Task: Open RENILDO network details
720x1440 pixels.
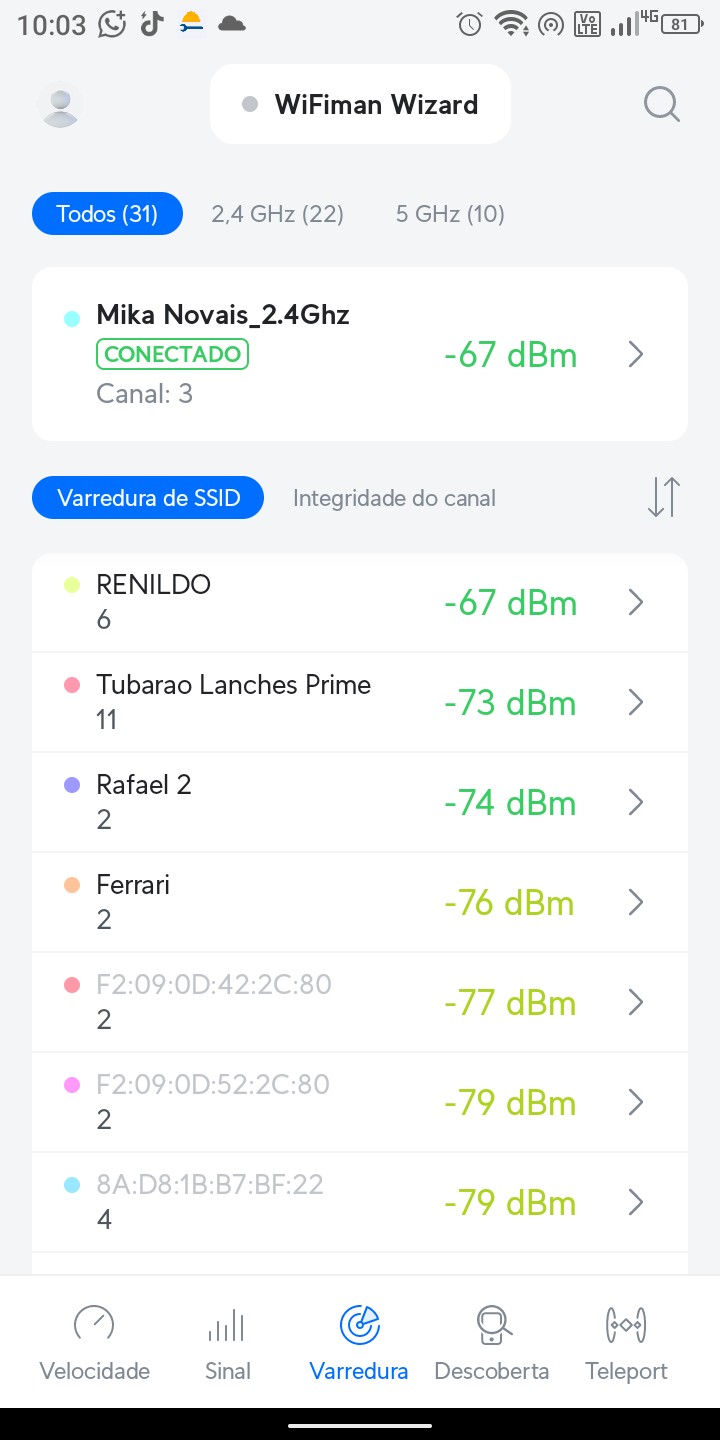Action: [x=360, y=603]
